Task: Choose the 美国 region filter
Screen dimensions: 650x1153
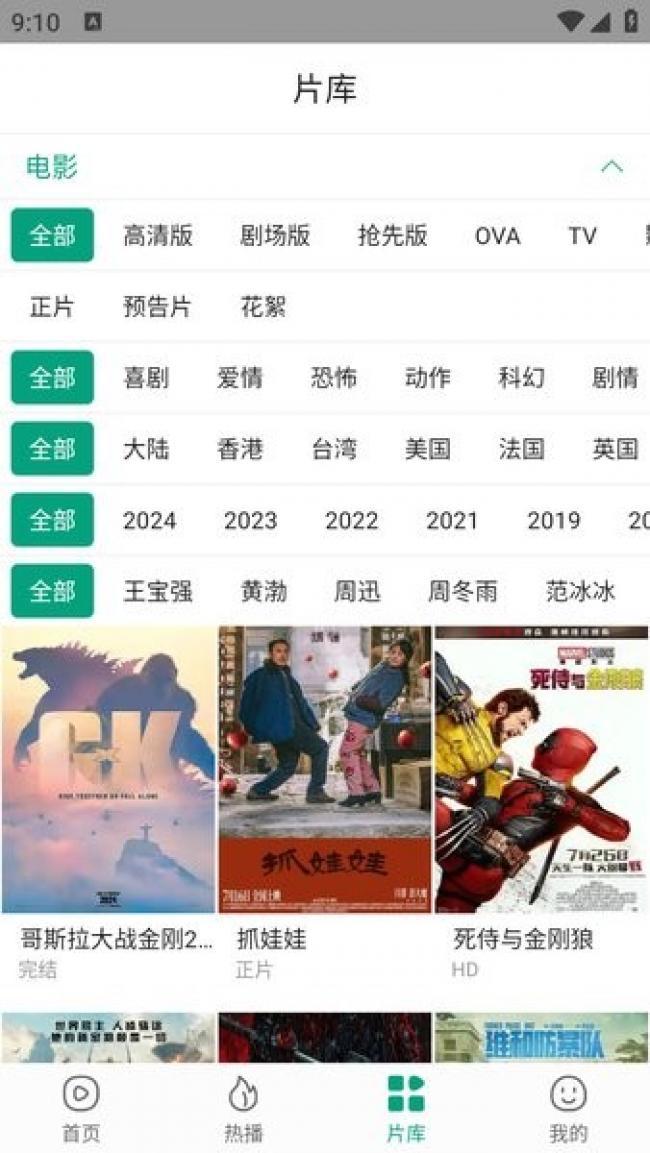Action: (427, 449)
